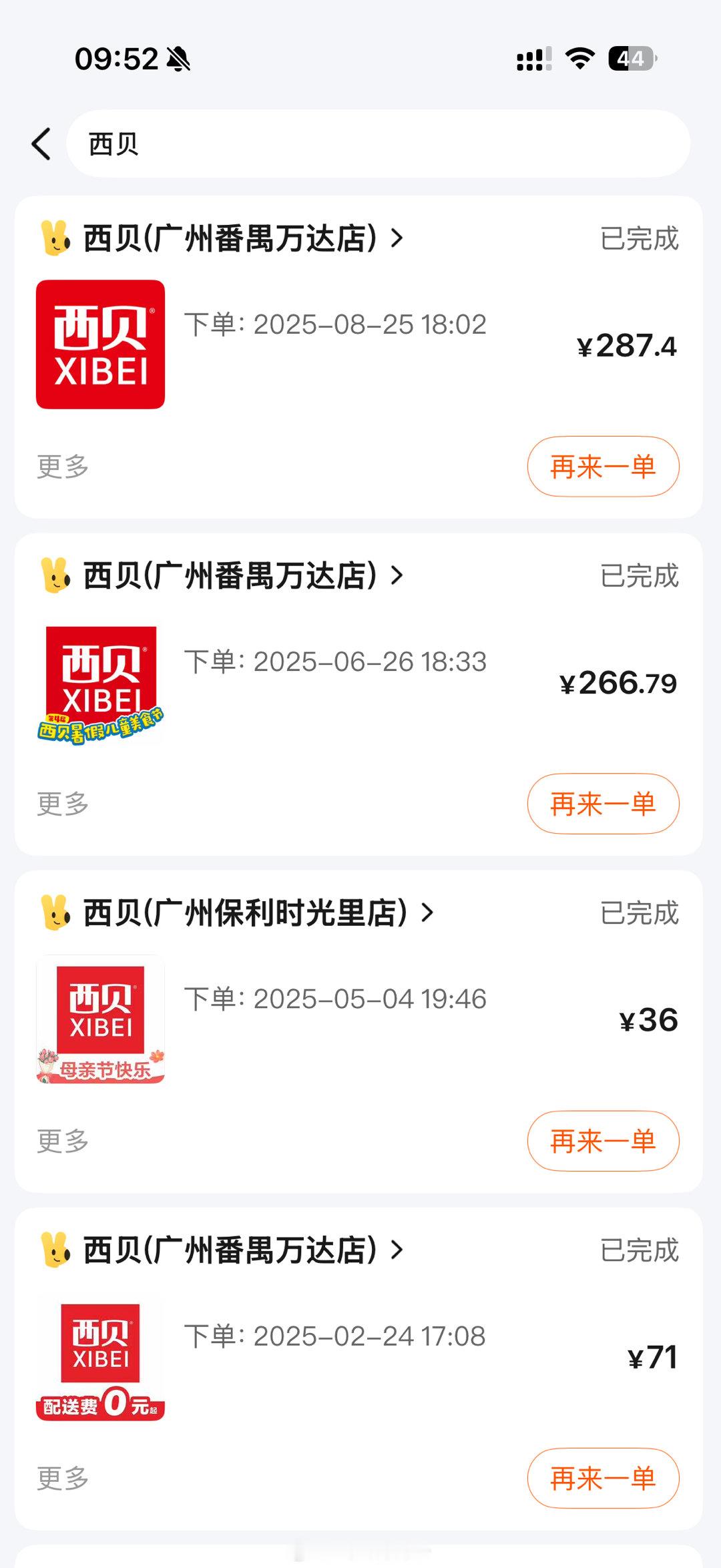Screen dimensions: 721x1568
Task: View the ¥36 order details
Action: coord(358,1019)
